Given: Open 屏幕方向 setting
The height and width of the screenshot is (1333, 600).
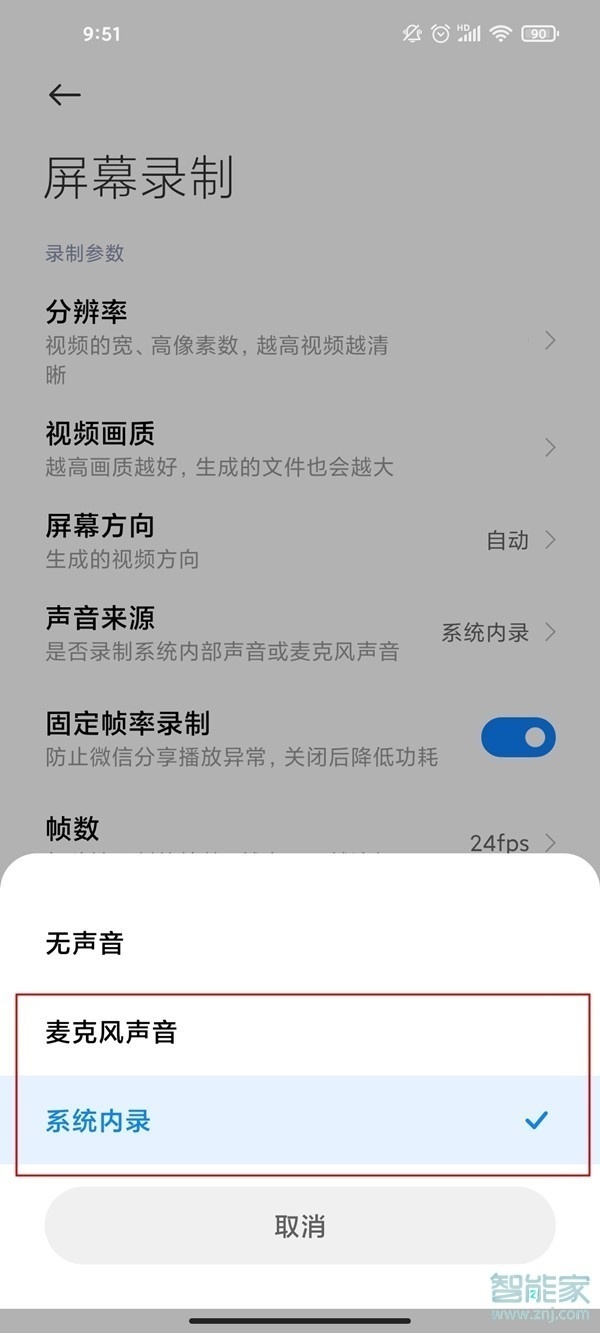Looking at the screenshot, I should click(300, 541).
